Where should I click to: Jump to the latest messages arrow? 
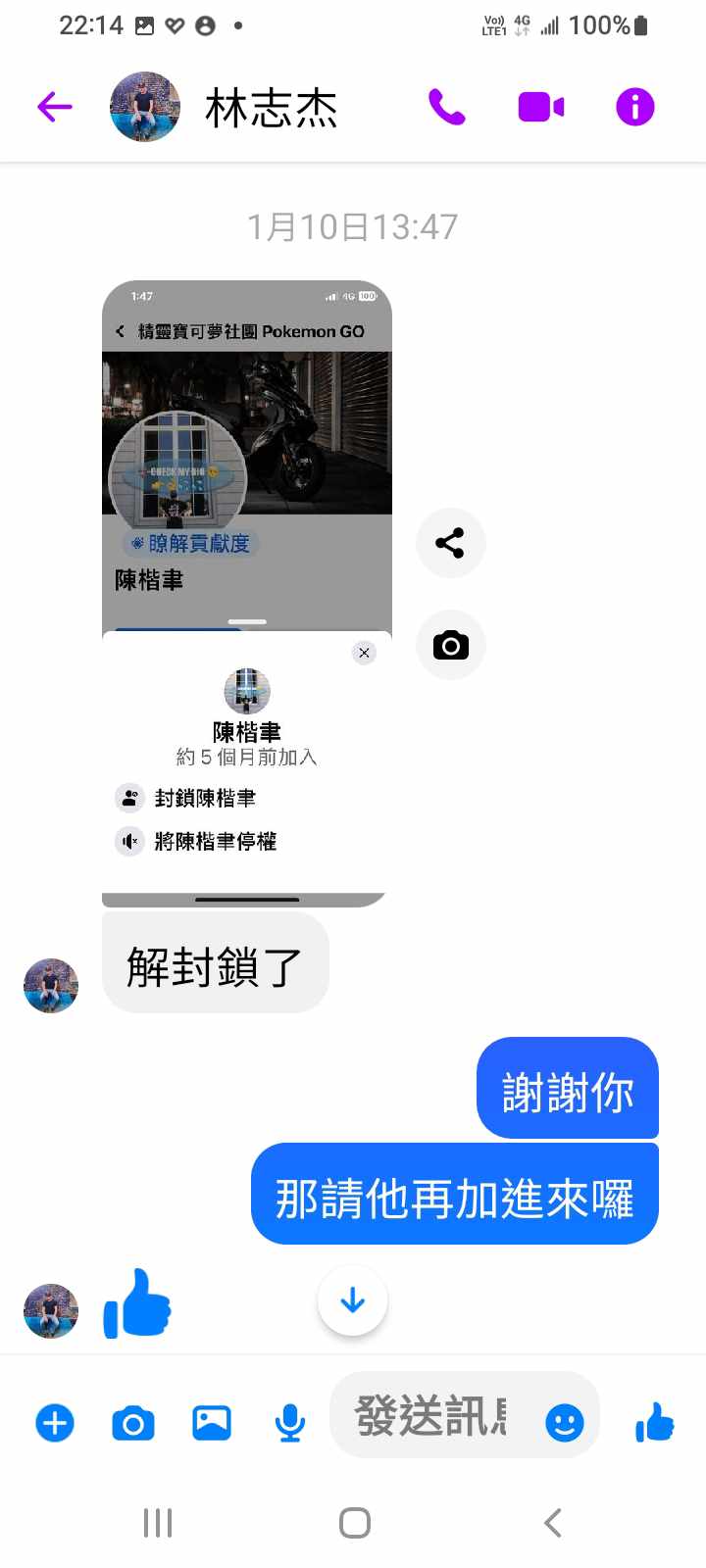click(352, 1300)
